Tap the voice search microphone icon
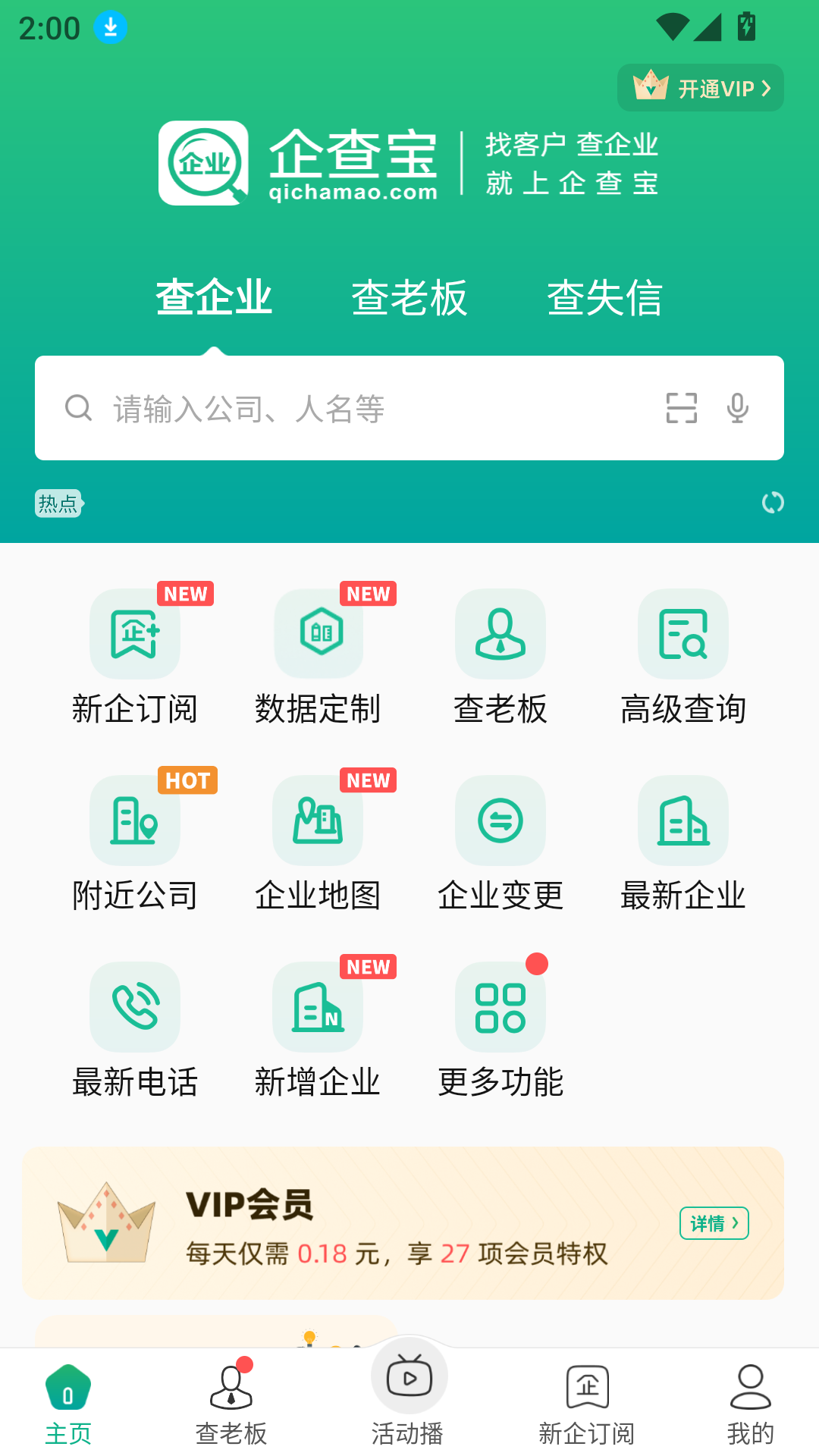Image resolution: width=819 pixels, height=1456 pixels. click(735, 408)
